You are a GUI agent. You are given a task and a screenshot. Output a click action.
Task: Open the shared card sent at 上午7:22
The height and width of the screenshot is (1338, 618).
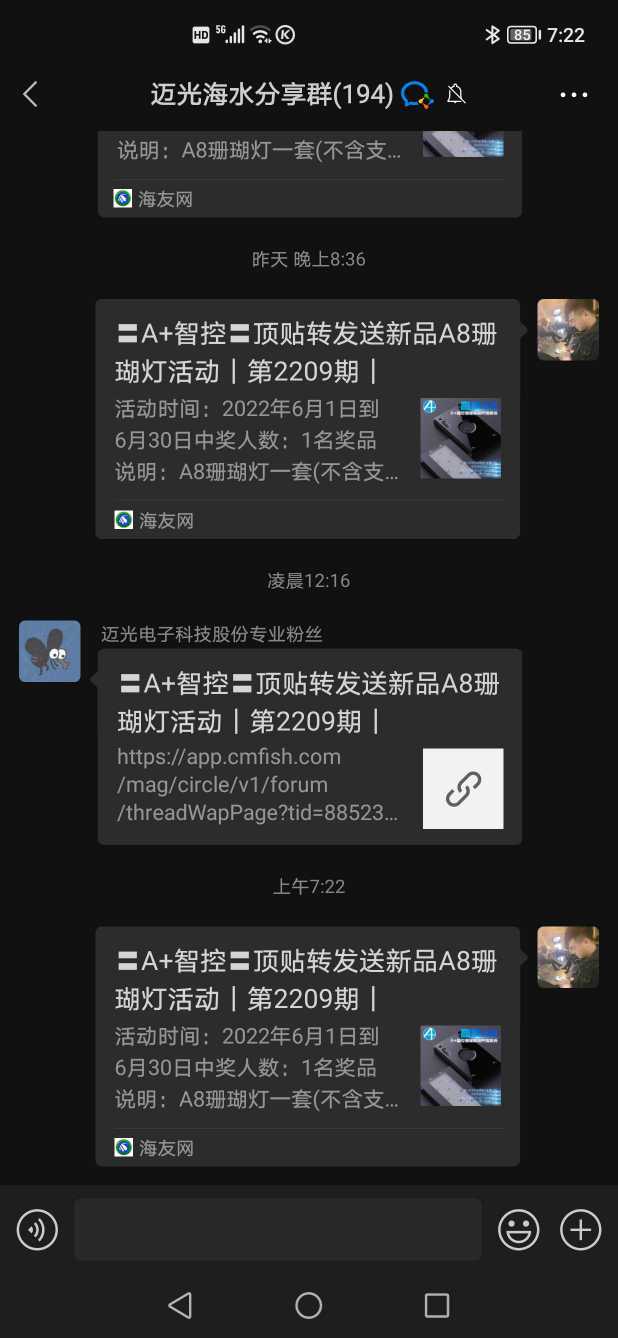coord(307,1045)
